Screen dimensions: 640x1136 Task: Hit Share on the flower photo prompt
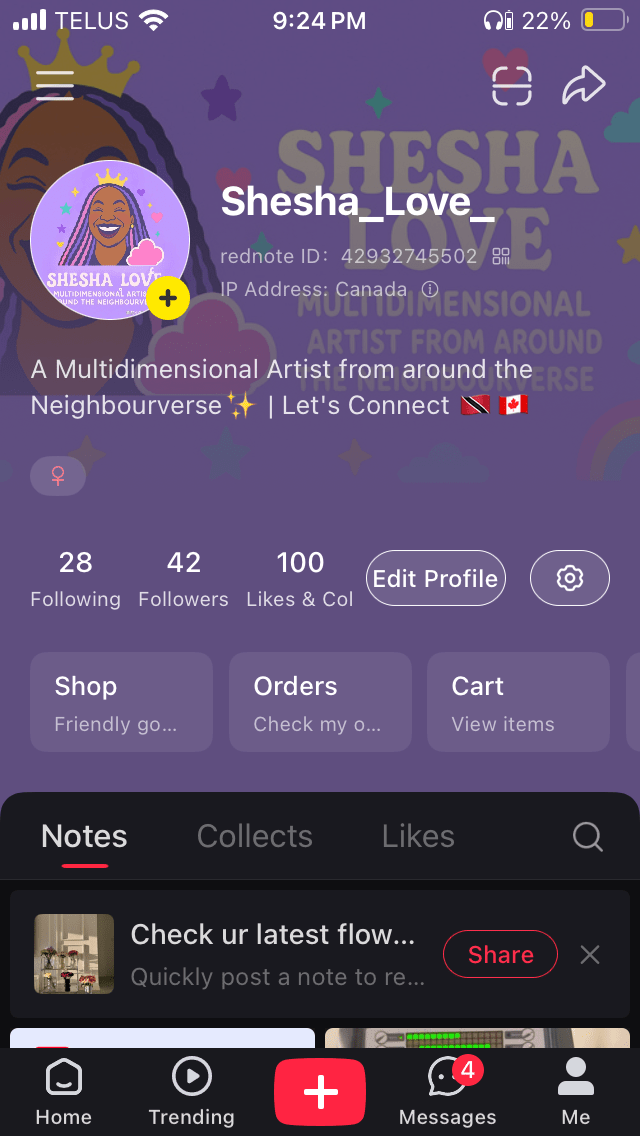pyautogui.click(x=500, y=955)
